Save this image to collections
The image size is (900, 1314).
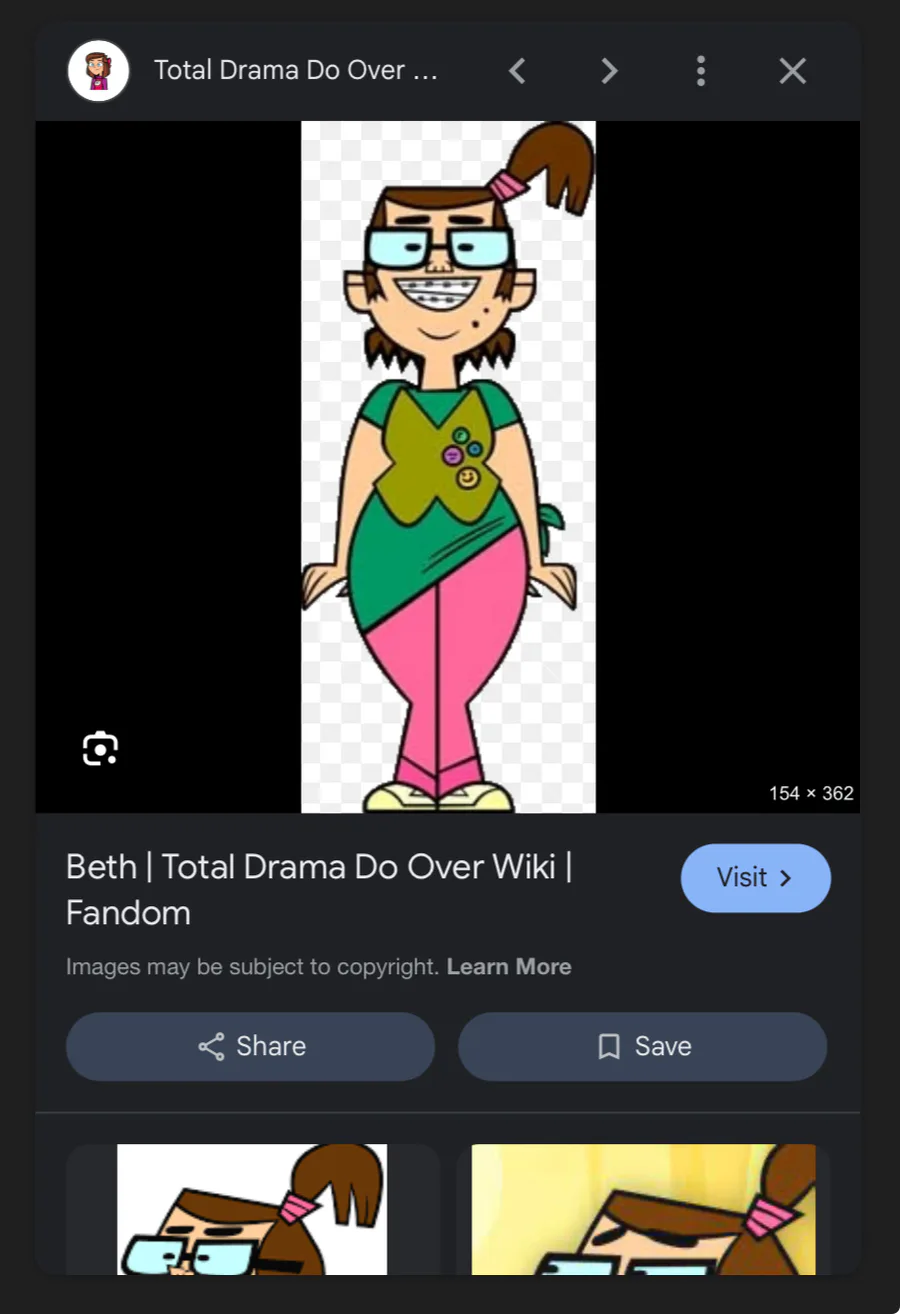click(642, 1046)
